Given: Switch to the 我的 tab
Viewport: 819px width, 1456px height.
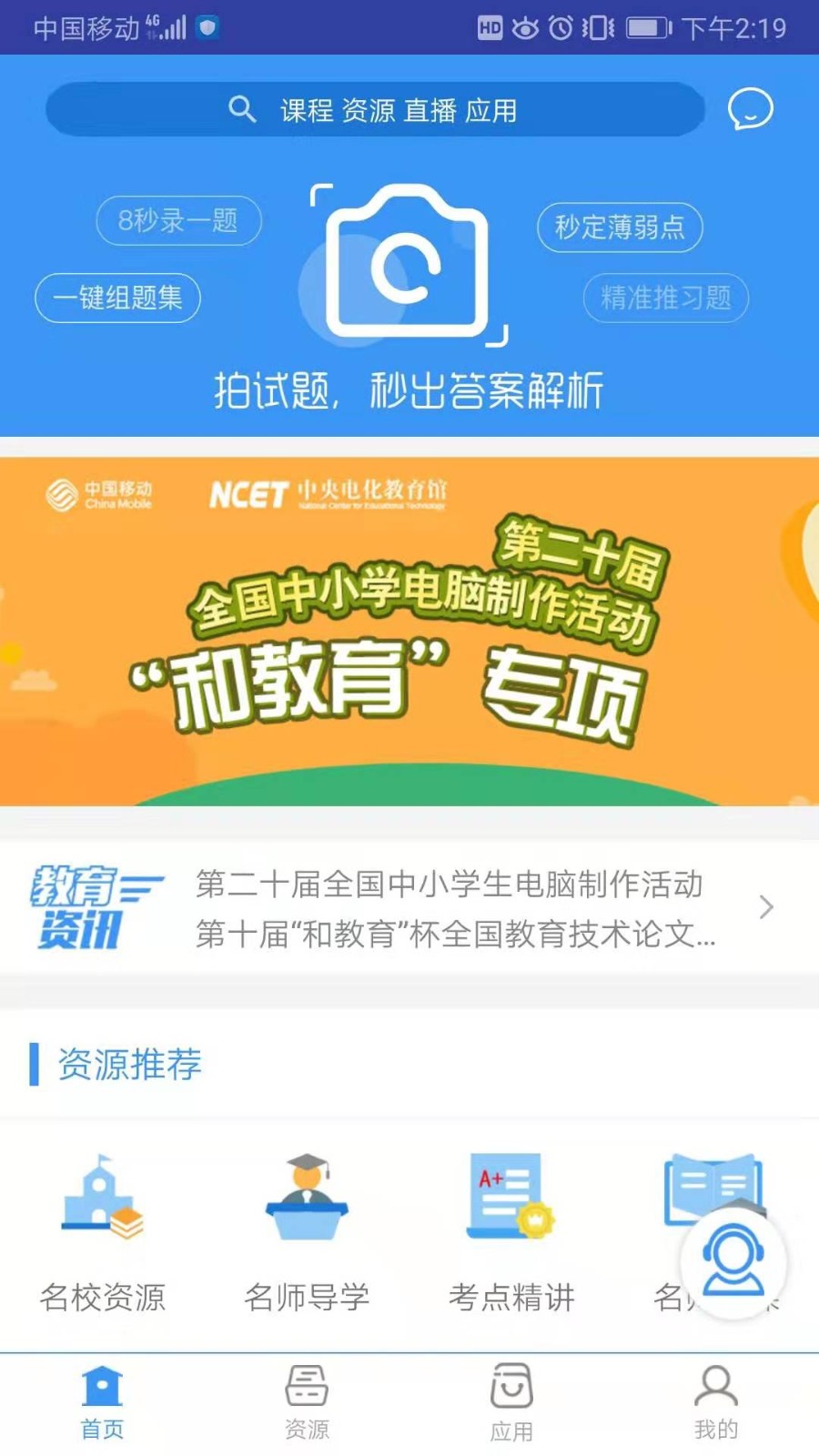Looking at the screenshot, I should (x=716, y=1402).
